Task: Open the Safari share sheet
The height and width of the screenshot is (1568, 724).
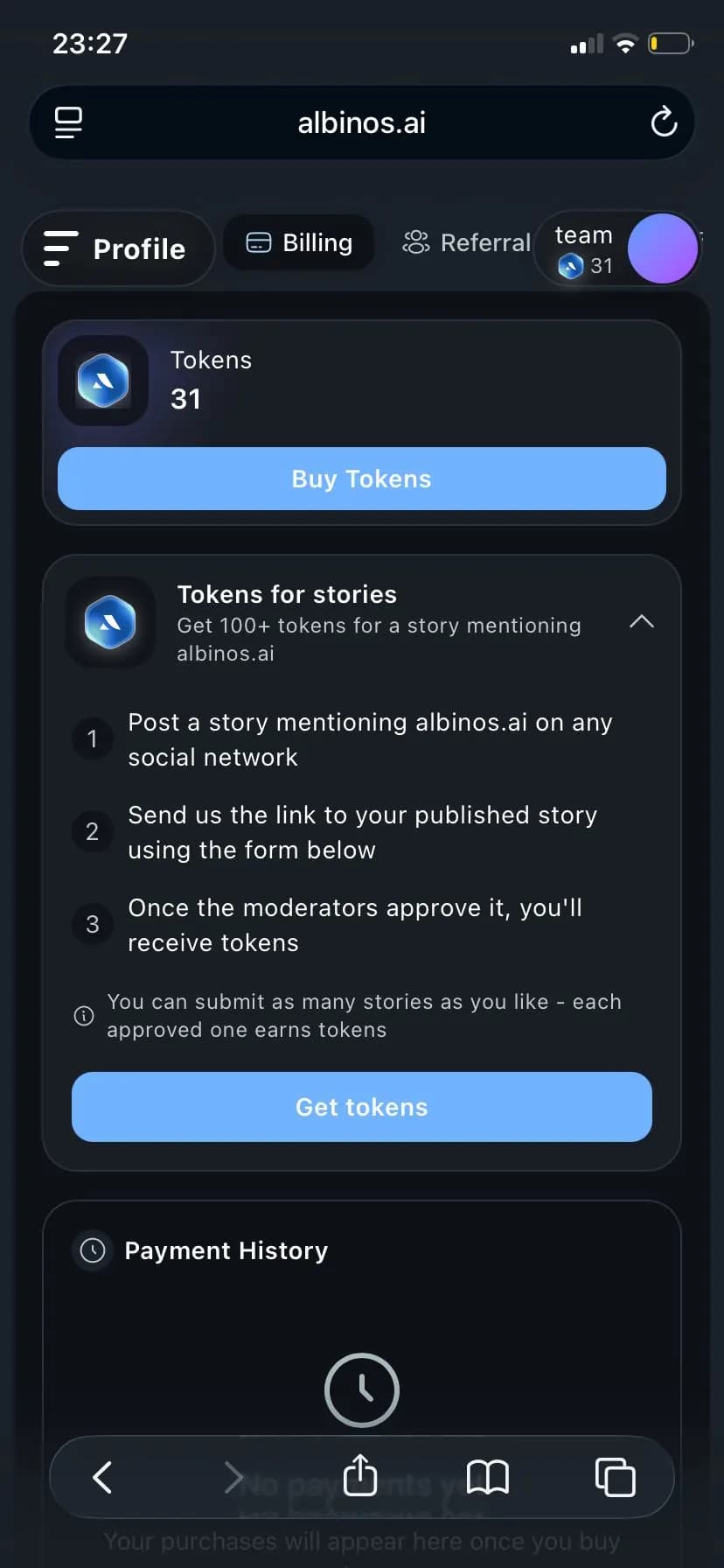Action: 359,1475
